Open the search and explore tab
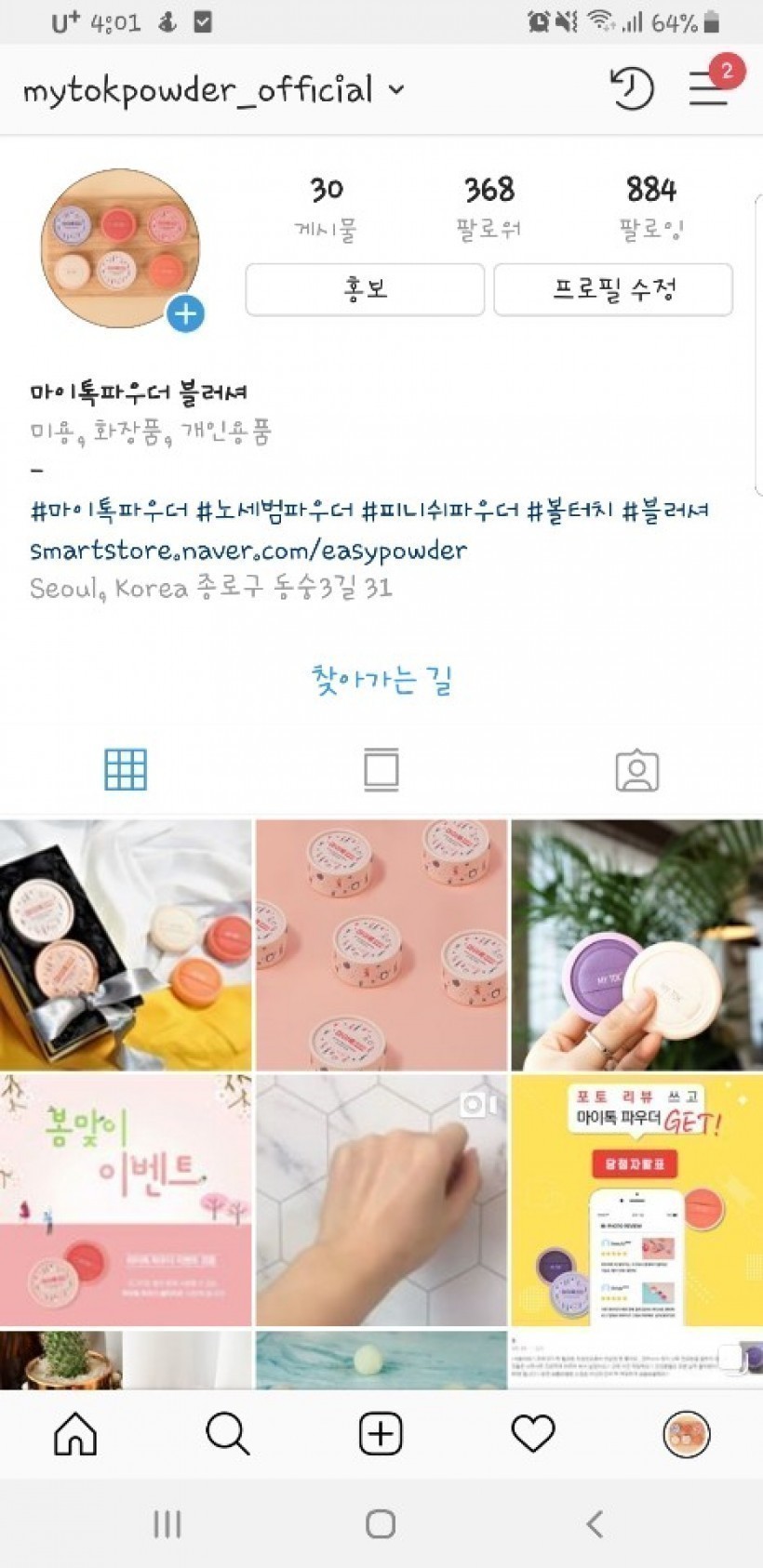Screen dimensions: 763x1568 click(228, 1433)
